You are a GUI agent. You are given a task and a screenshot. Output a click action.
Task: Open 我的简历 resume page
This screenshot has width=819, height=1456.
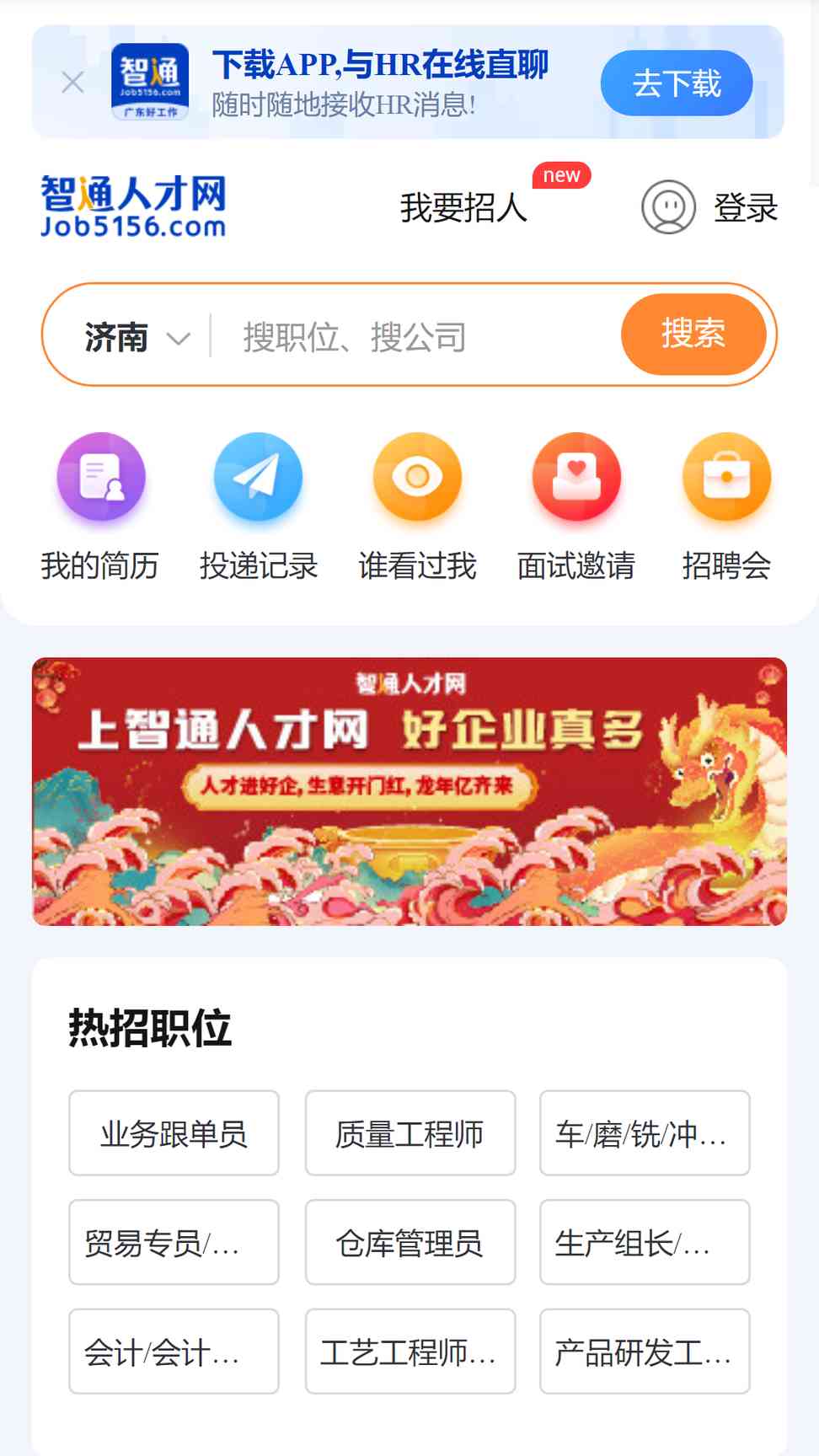pos(100,506)
